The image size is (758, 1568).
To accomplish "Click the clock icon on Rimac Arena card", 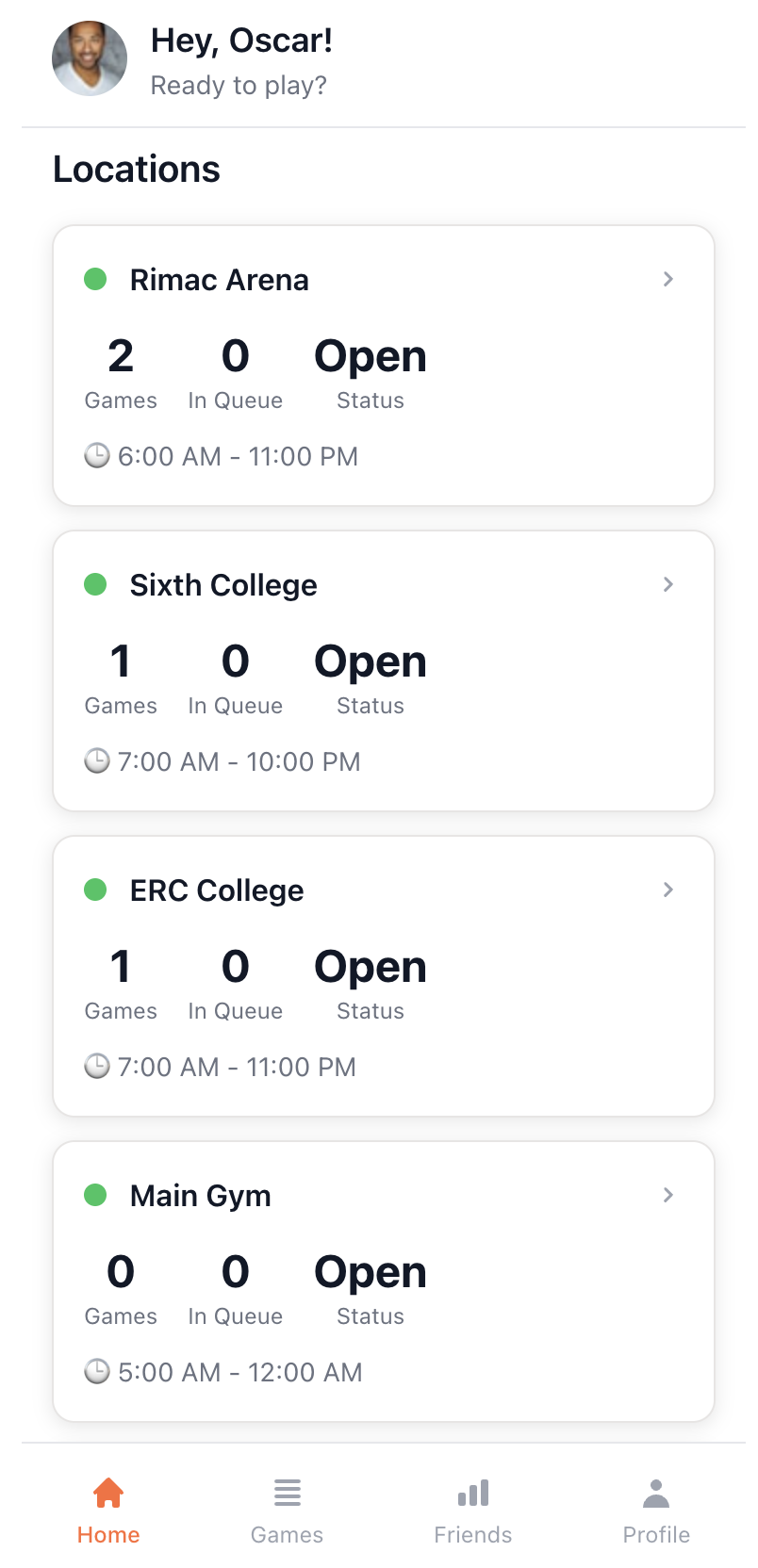I will (96, 456).
